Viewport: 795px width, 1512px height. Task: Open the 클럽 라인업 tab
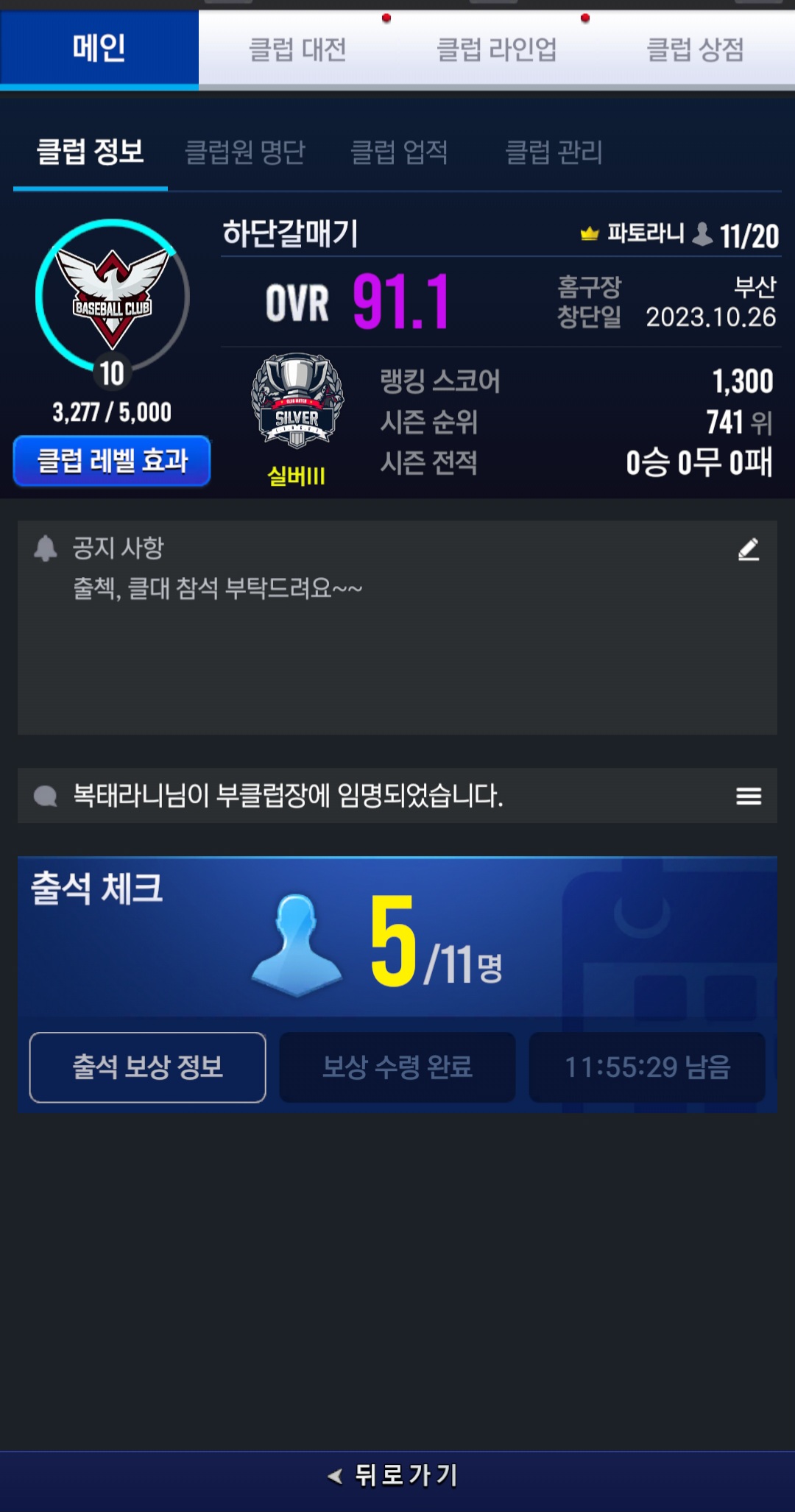click(x=497, y=50)
